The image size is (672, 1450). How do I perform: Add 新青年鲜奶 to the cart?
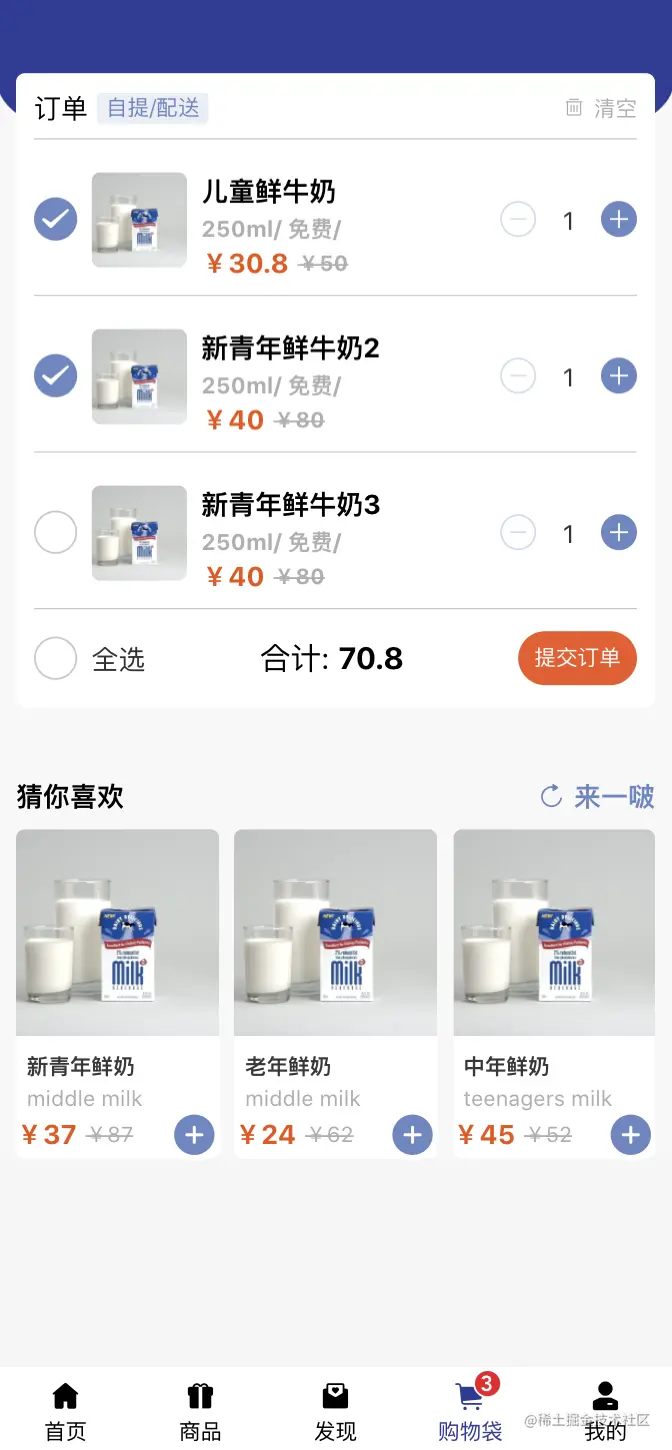[x=194, y=1135]
